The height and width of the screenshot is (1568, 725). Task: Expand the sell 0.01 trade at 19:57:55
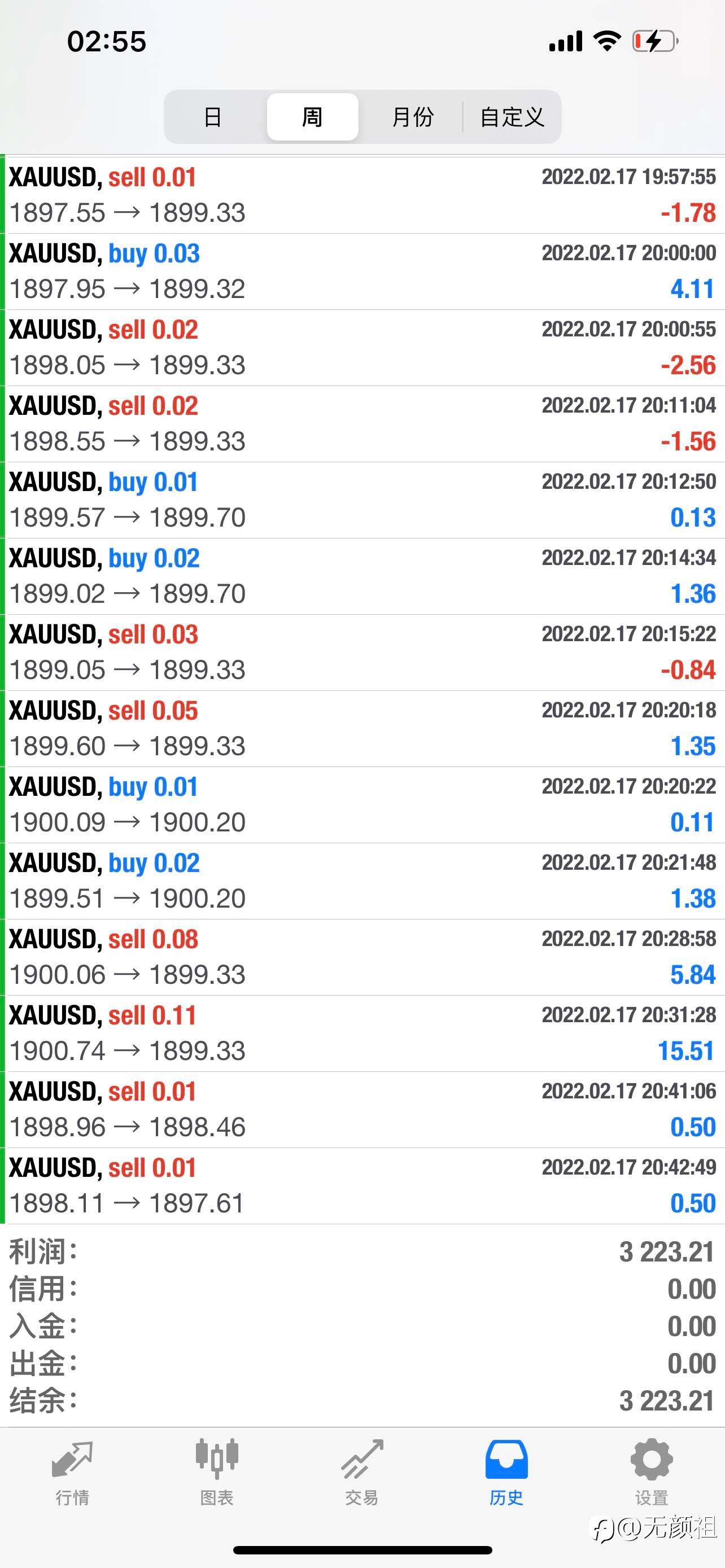coord(364,195)
